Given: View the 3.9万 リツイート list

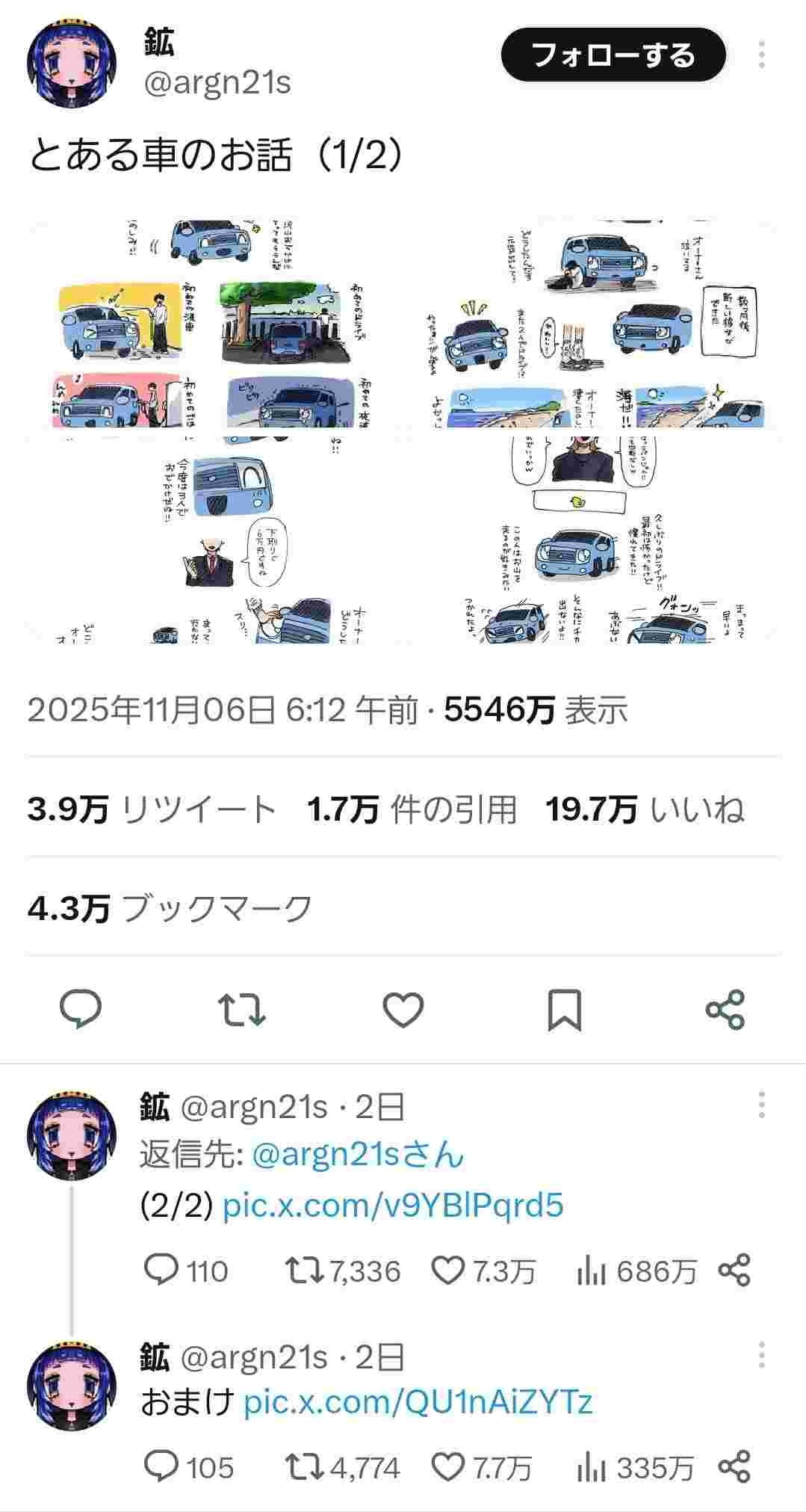Looking at the screenshot, I should click(x=152, y=809).
